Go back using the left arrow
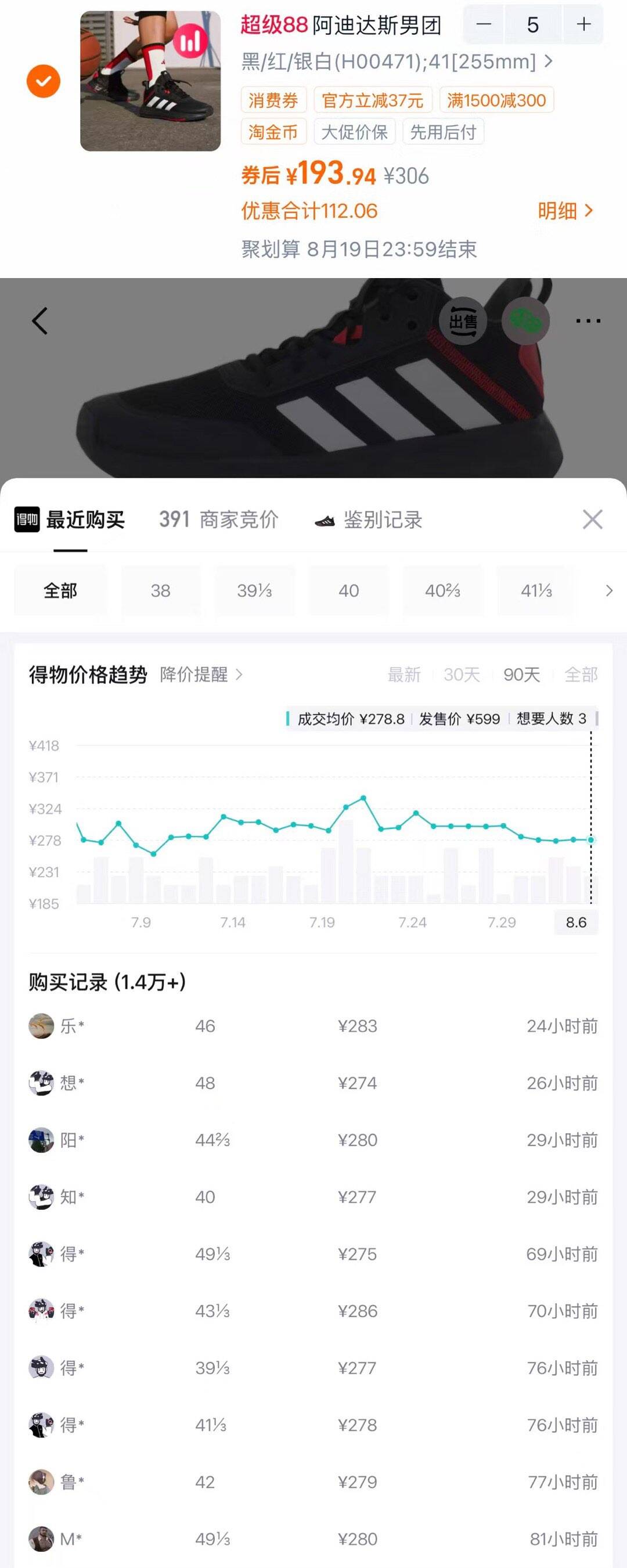Image resolution: width=627 pixels, height=1568 pixels. [39, 321]
